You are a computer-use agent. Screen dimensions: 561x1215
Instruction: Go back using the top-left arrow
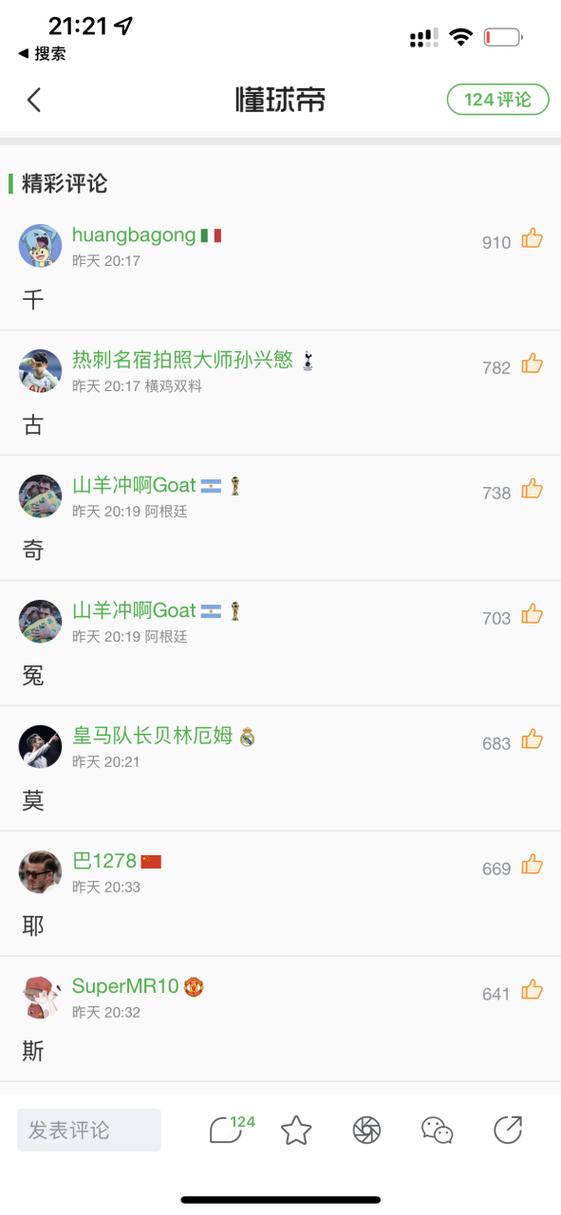pyautogui.click(x=34, y=99)
